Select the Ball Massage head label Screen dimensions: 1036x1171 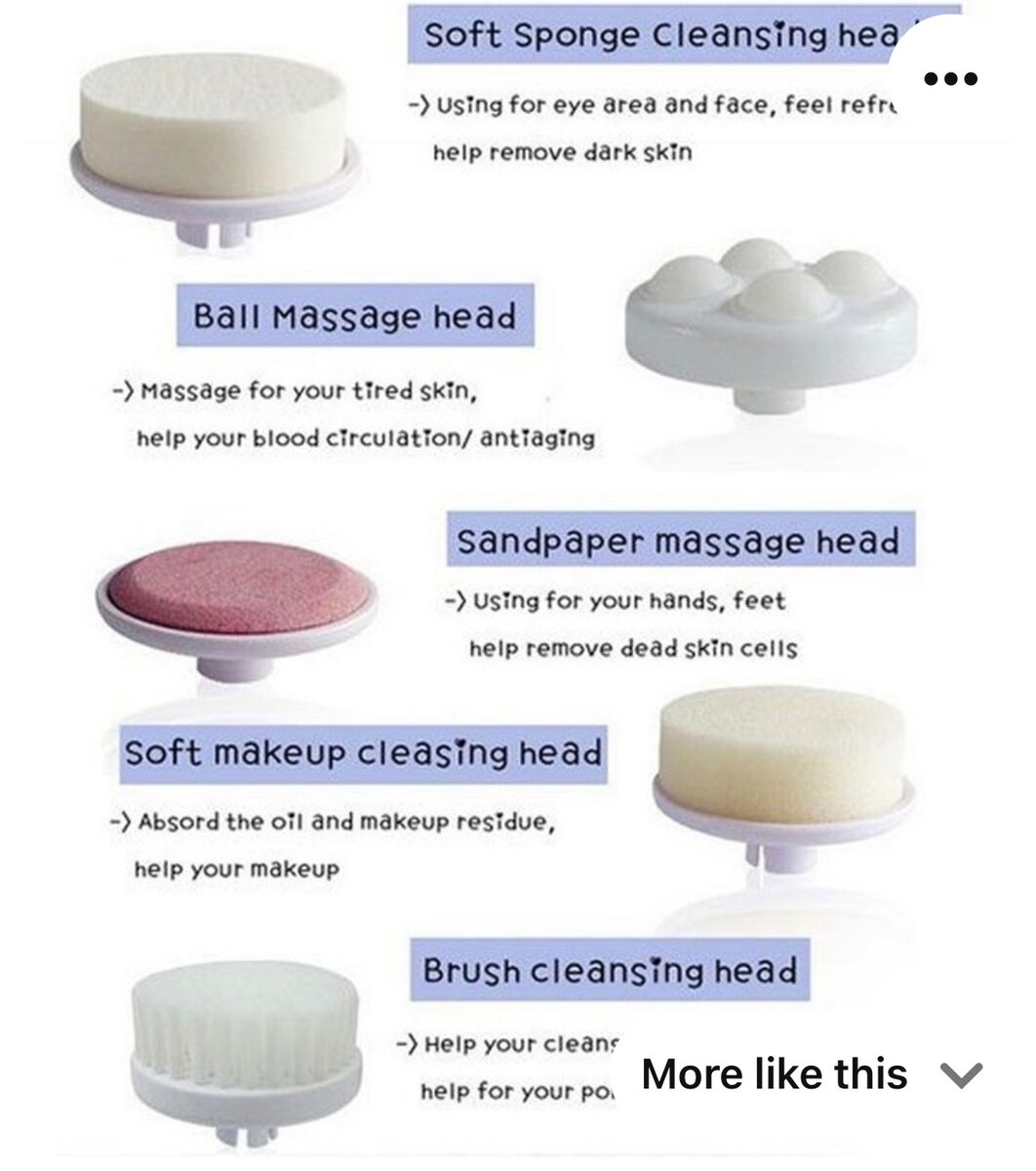pyautogui.click(x=354, y=314)
